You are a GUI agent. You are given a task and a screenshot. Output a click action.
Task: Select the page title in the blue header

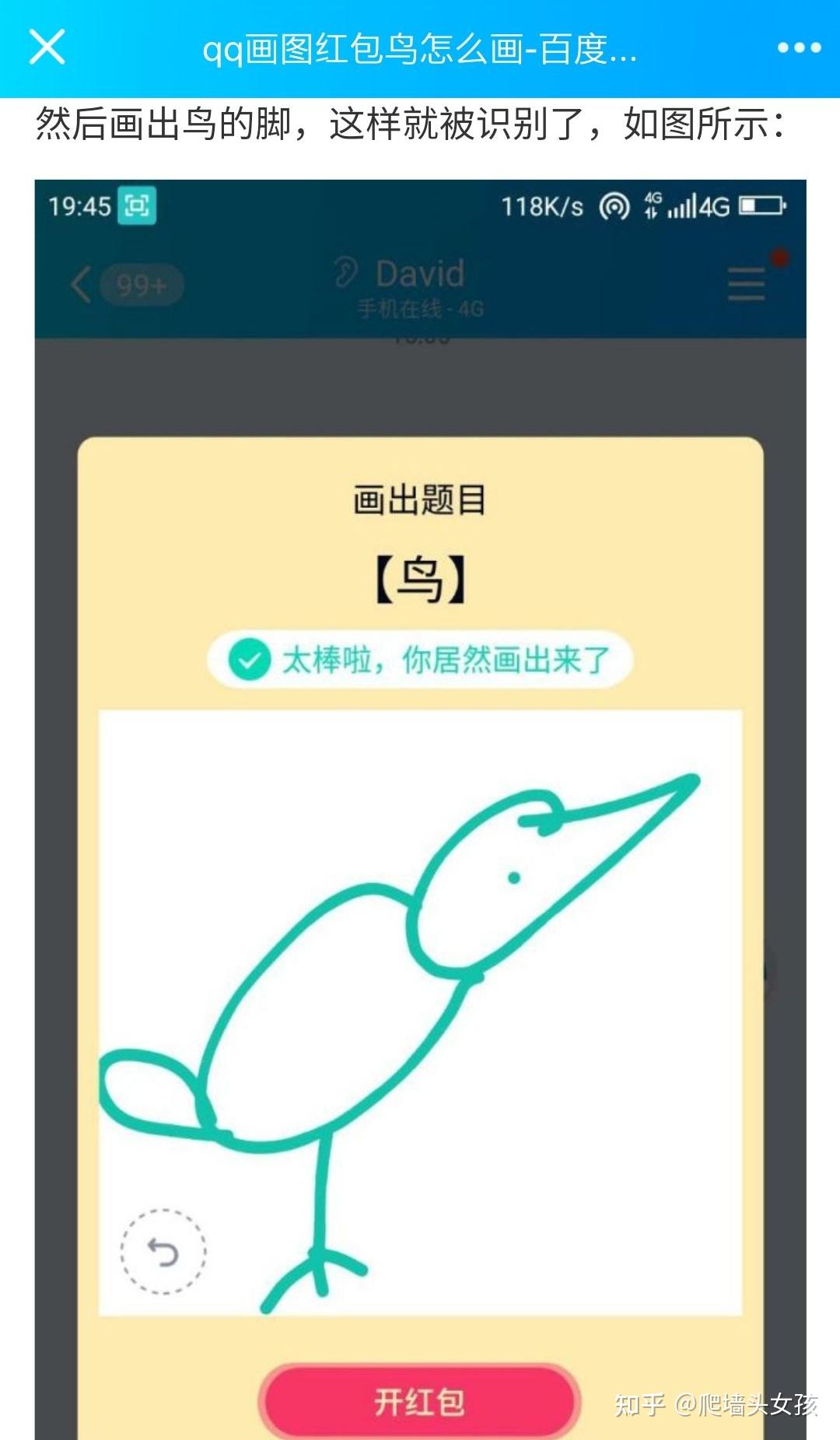[x=420, y=48]
